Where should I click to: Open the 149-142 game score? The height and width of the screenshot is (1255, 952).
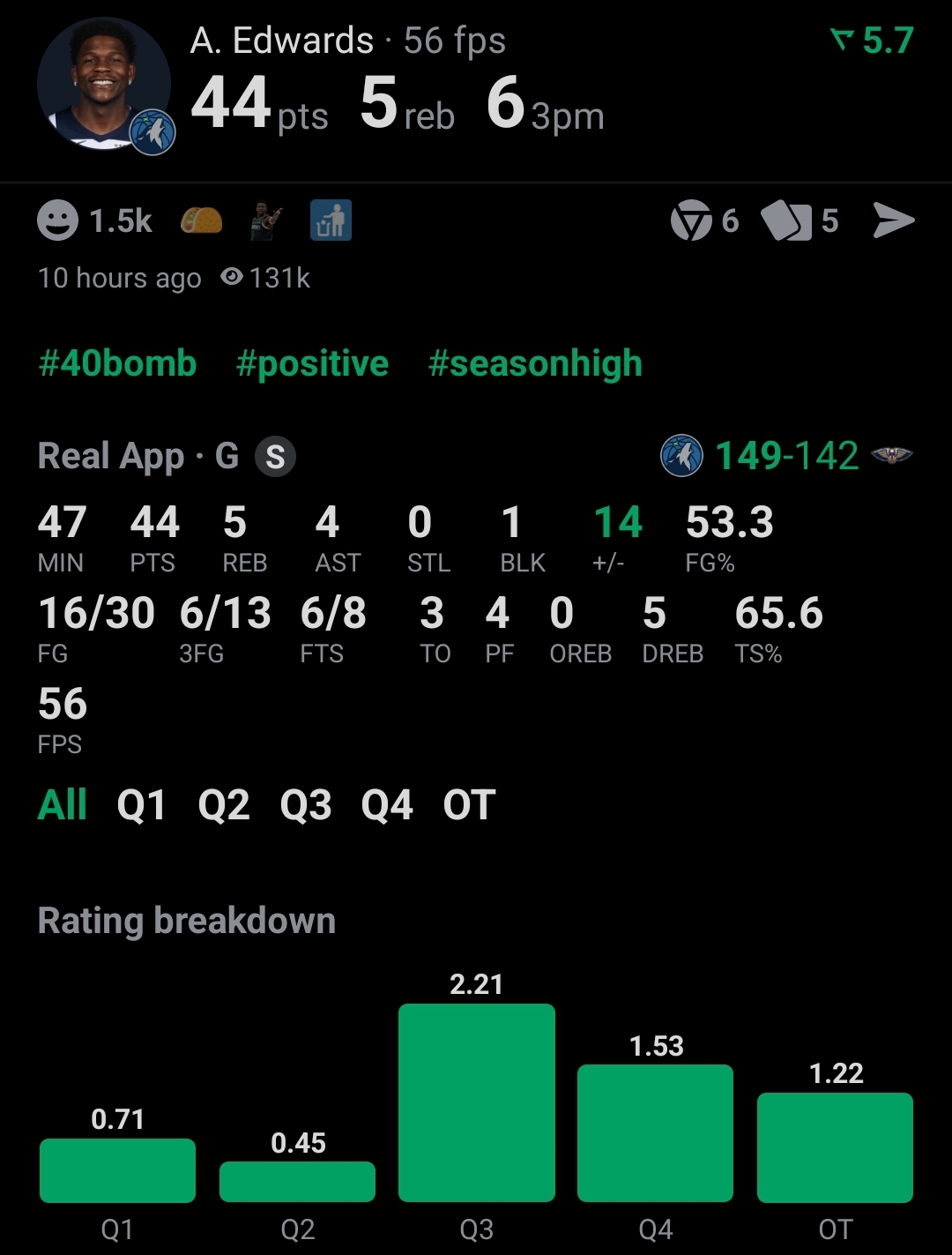786,456
